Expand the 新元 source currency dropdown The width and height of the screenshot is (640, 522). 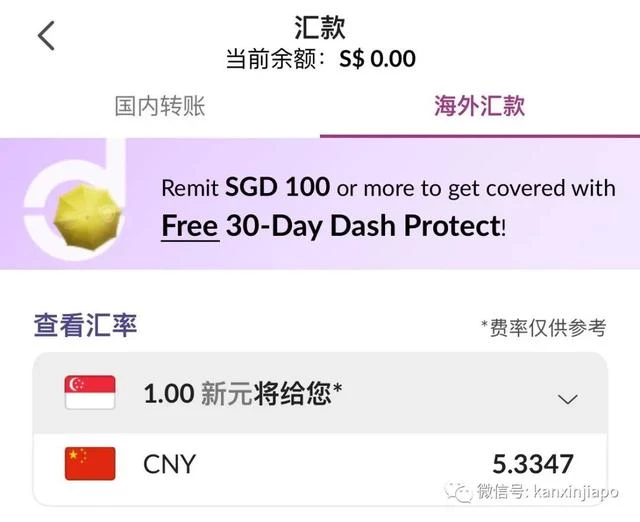click(567, 397)
